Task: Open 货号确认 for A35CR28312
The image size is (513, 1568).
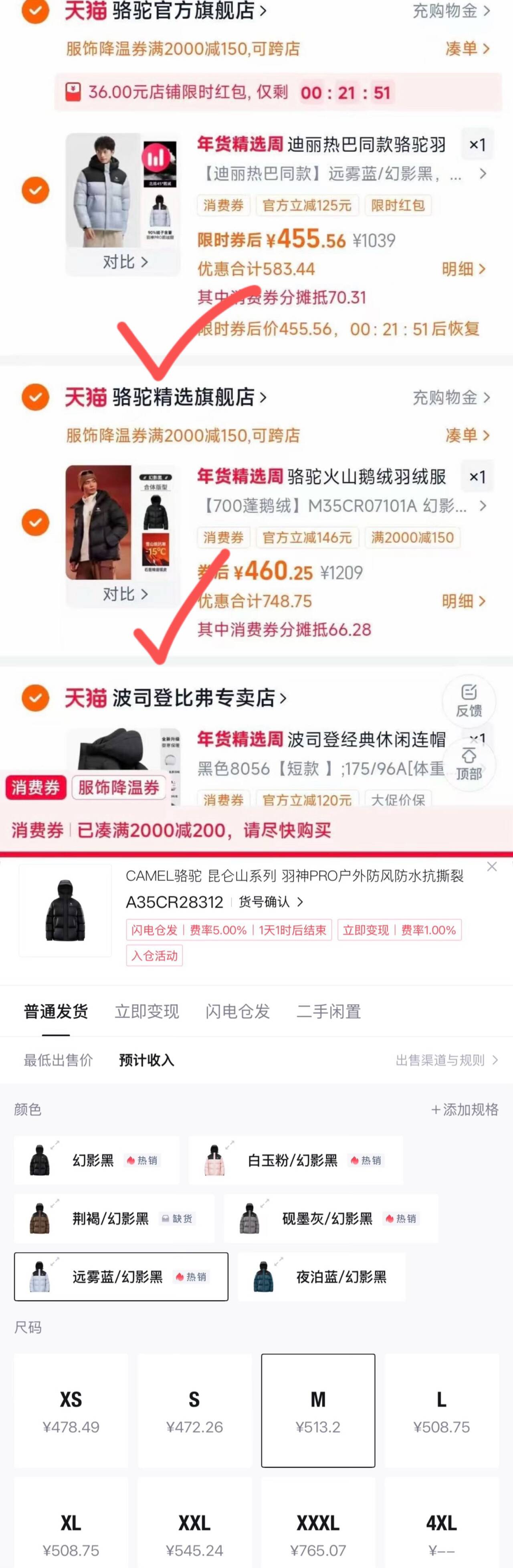Action: point(271,901)
